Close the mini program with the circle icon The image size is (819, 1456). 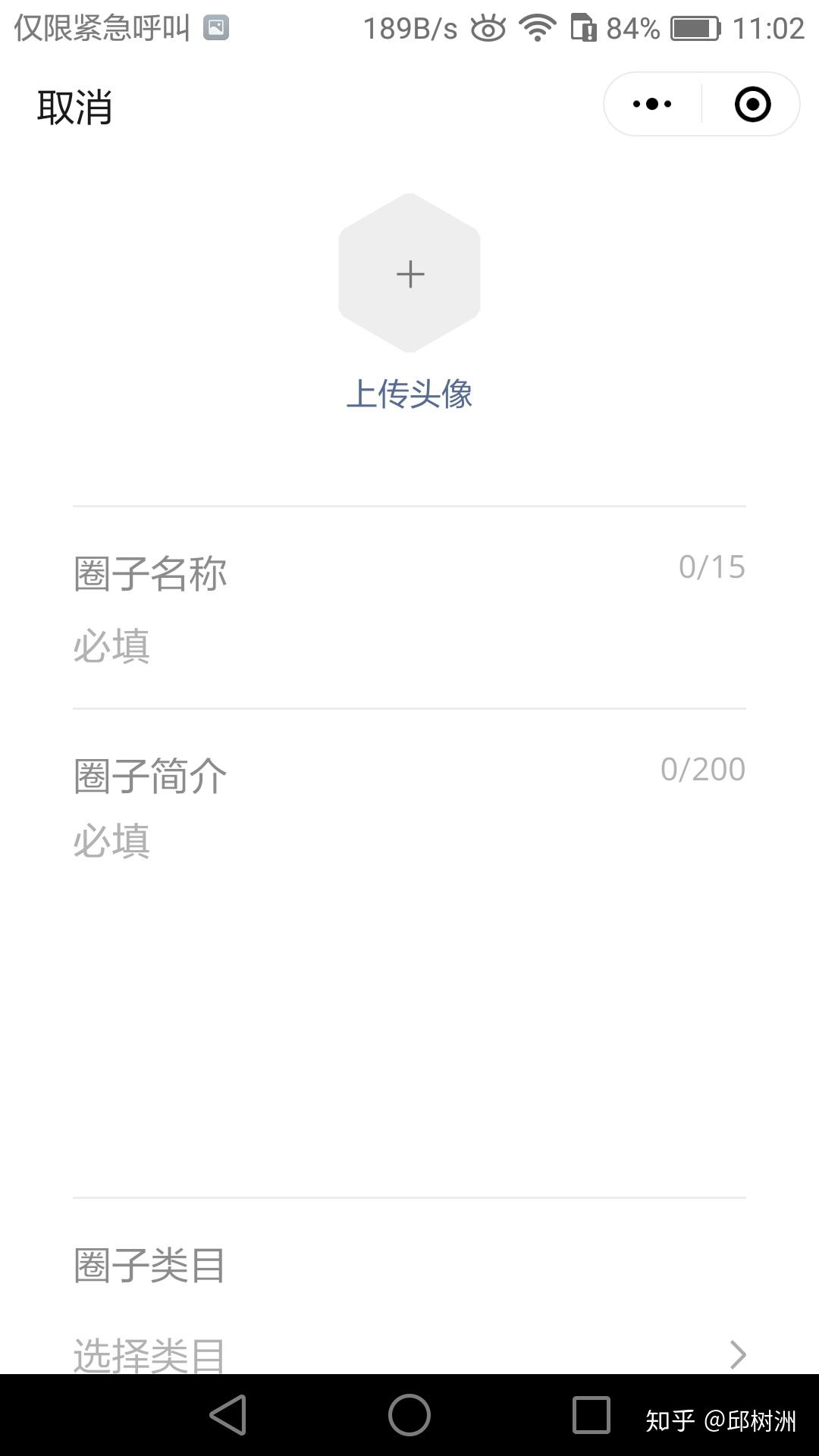point(752,105)
